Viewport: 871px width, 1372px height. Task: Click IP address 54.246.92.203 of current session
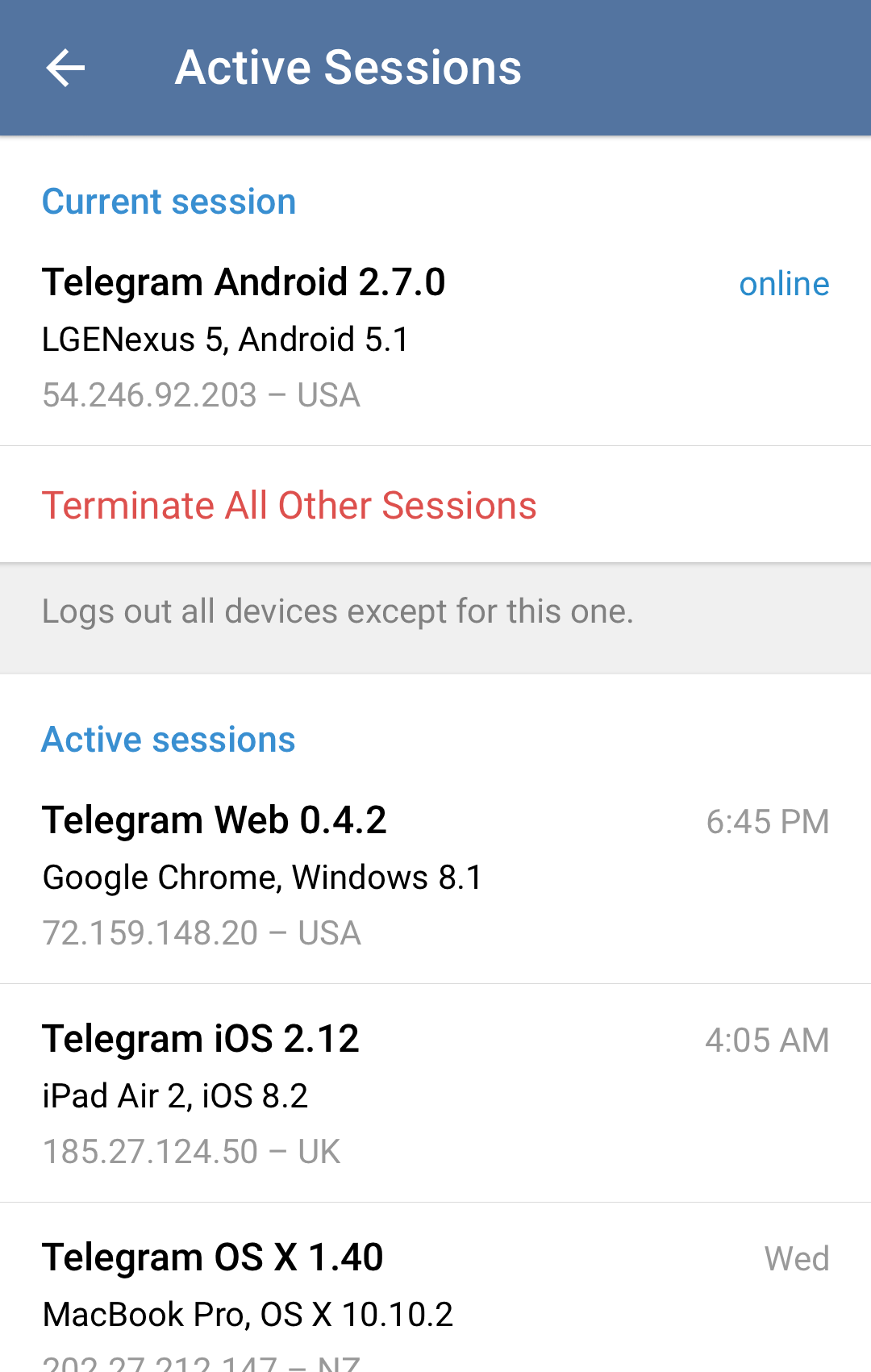(x=202, y=394)
